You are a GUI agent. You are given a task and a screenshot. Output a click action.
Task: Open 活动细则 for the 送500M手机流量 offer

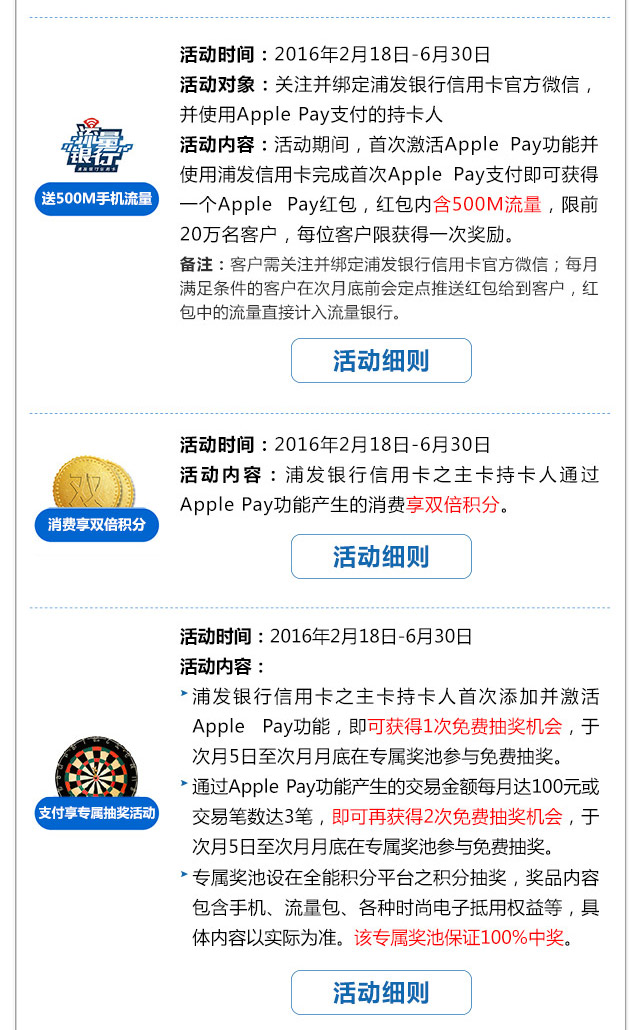click(381, 360)
